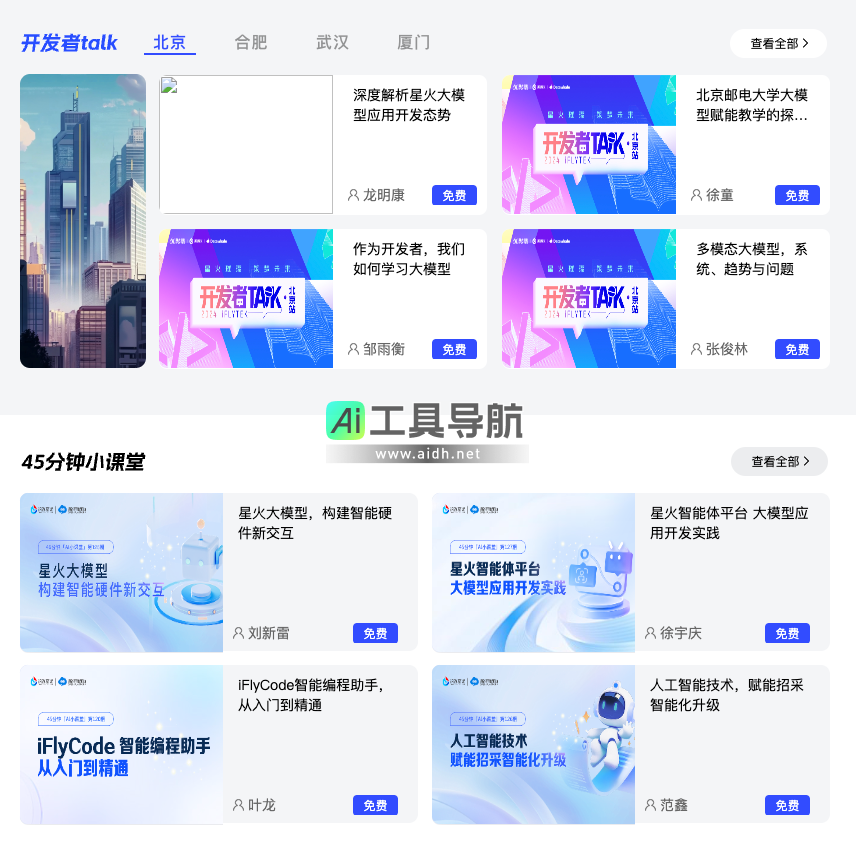Screen dimensions: 856x865
Task: Tap 免费 button on 刘新雷's course
Action: click(x=375, y=634)
